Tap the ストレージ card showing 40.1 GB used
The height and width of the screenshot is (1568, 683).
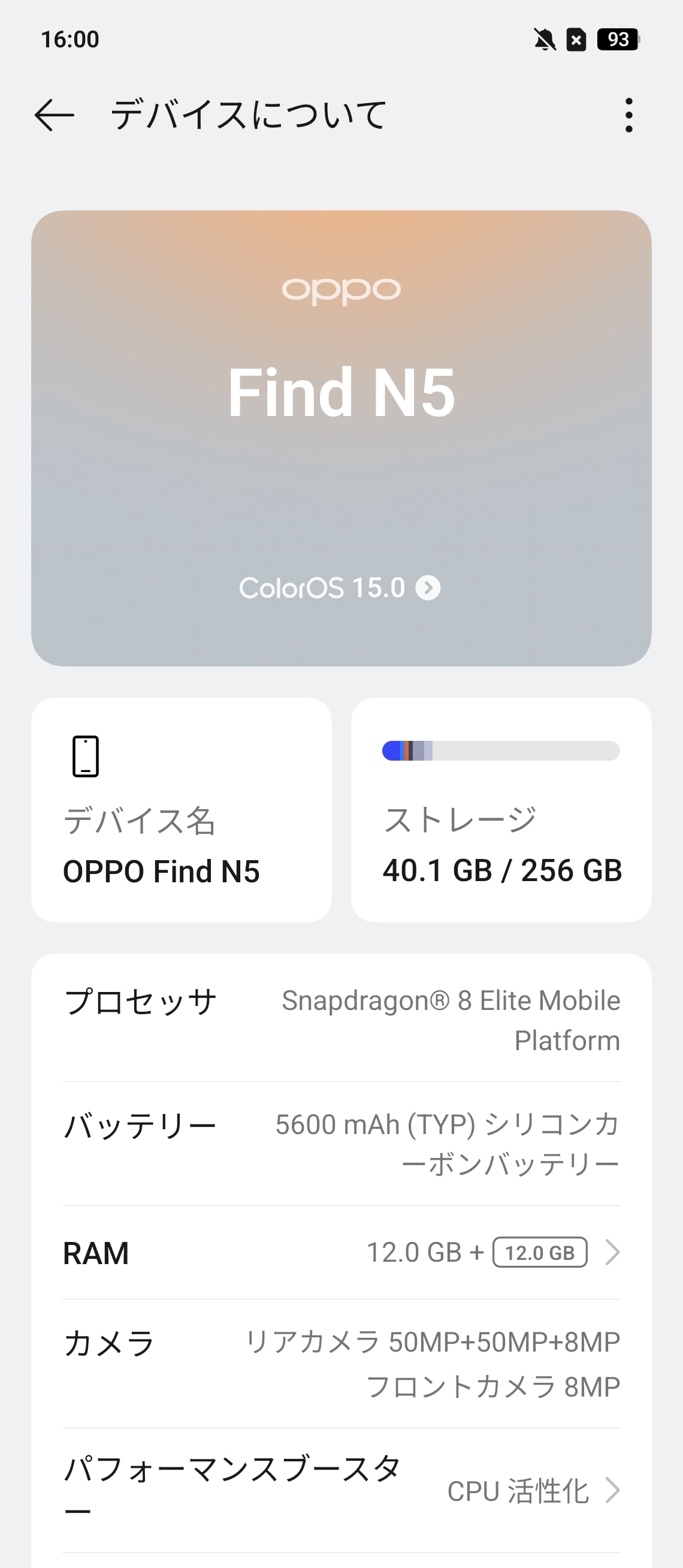click(x=501, y=810)
